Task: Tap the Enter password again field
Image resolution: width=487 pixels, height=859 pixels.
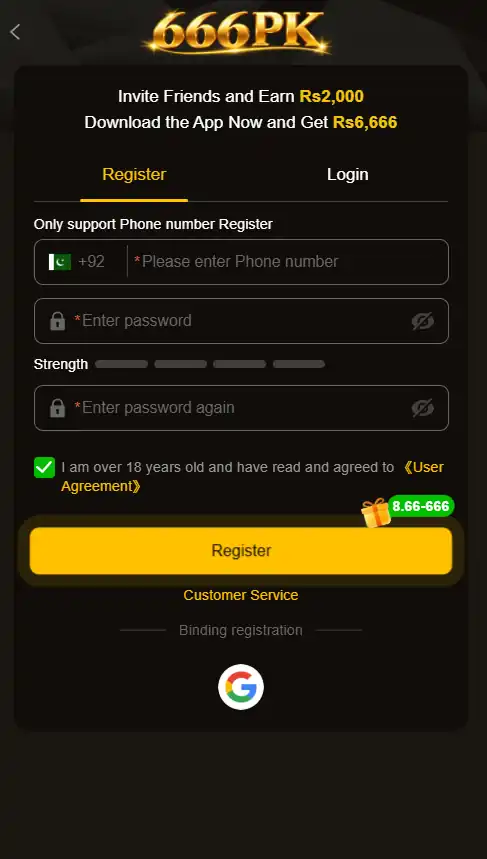Action: pos(242,408)
